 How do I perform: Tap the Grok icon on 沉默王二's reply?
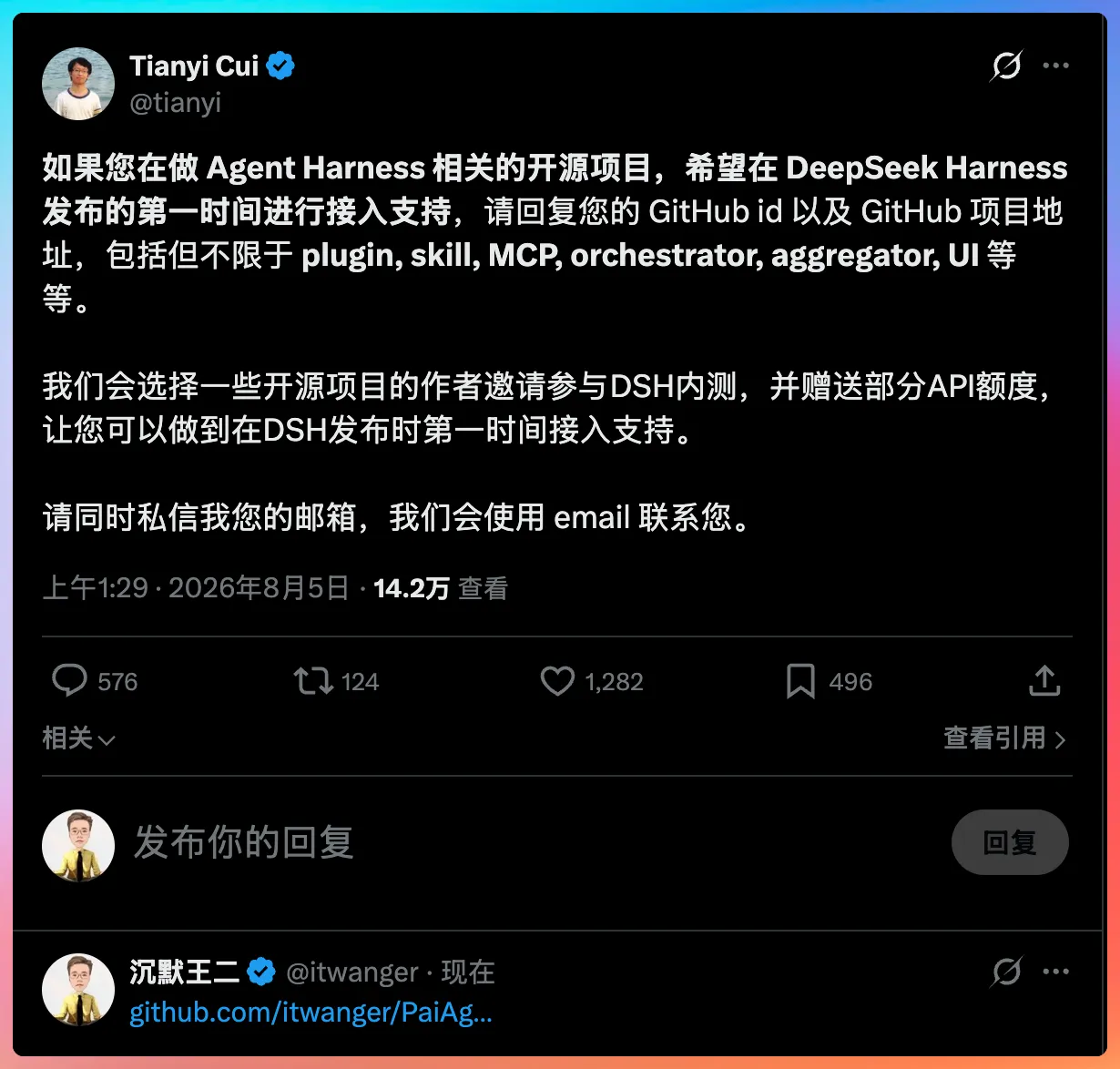click(x=1006, y=972)
